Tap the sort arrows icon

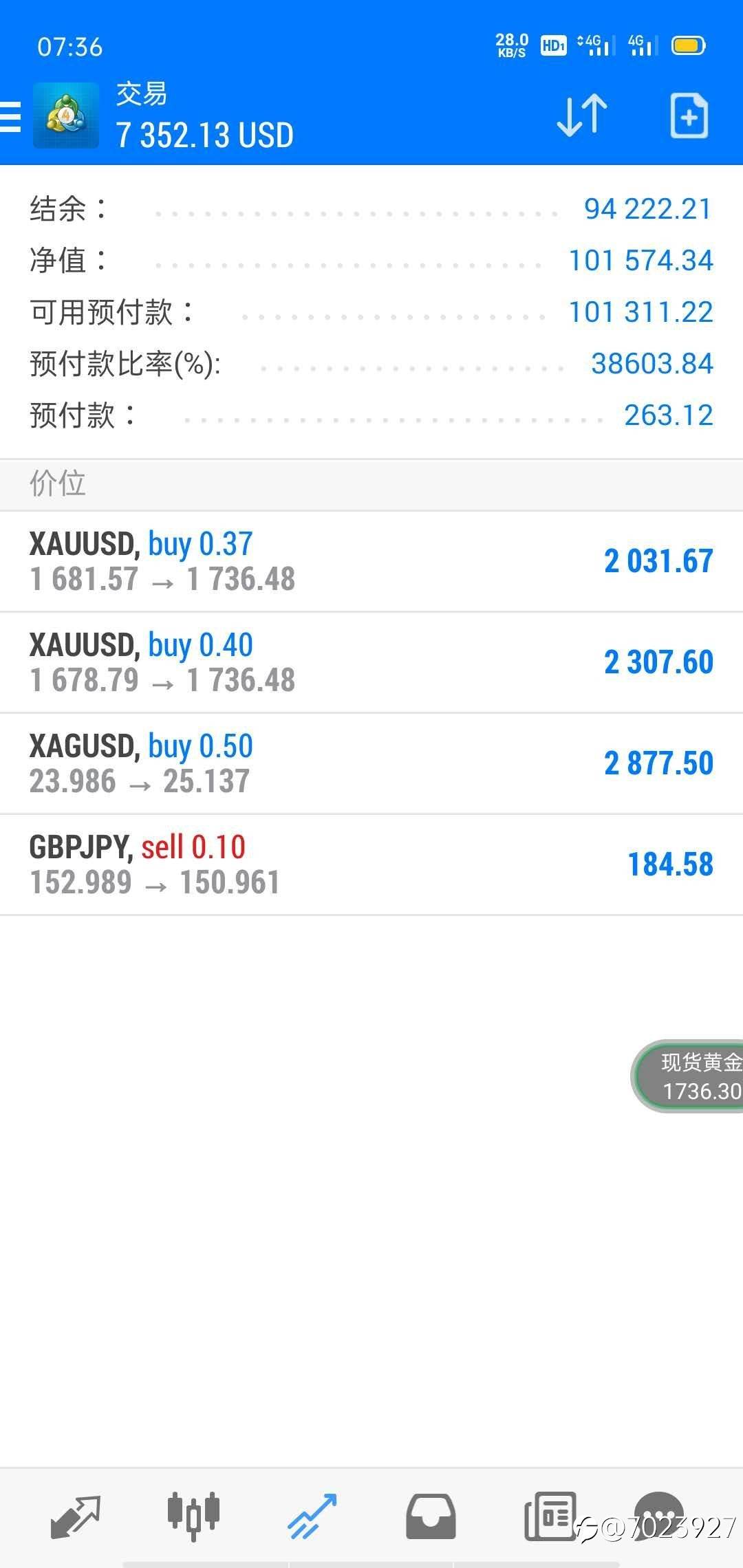pos(582,115)
